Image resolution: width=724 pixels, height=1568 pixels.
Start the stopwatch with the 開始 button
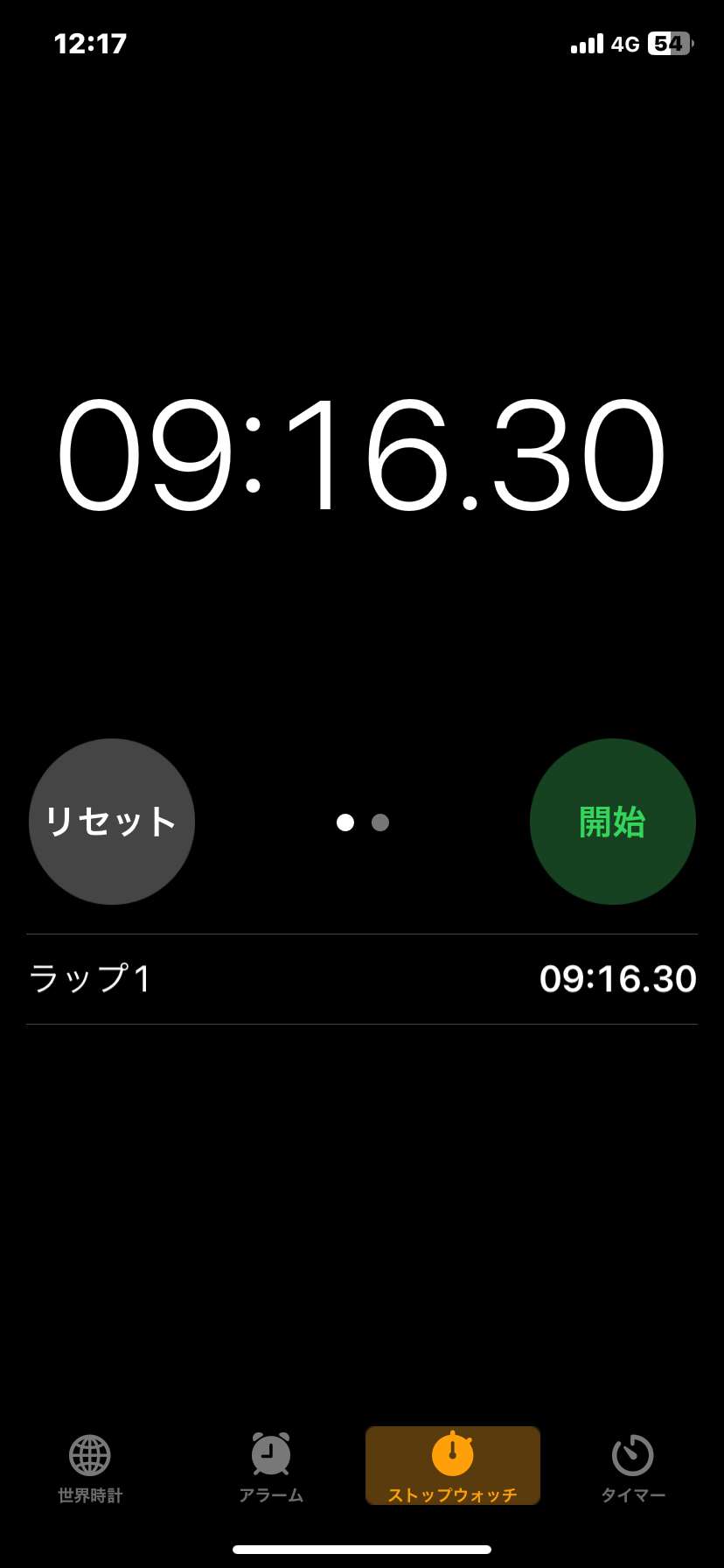(x=613, y=822)
